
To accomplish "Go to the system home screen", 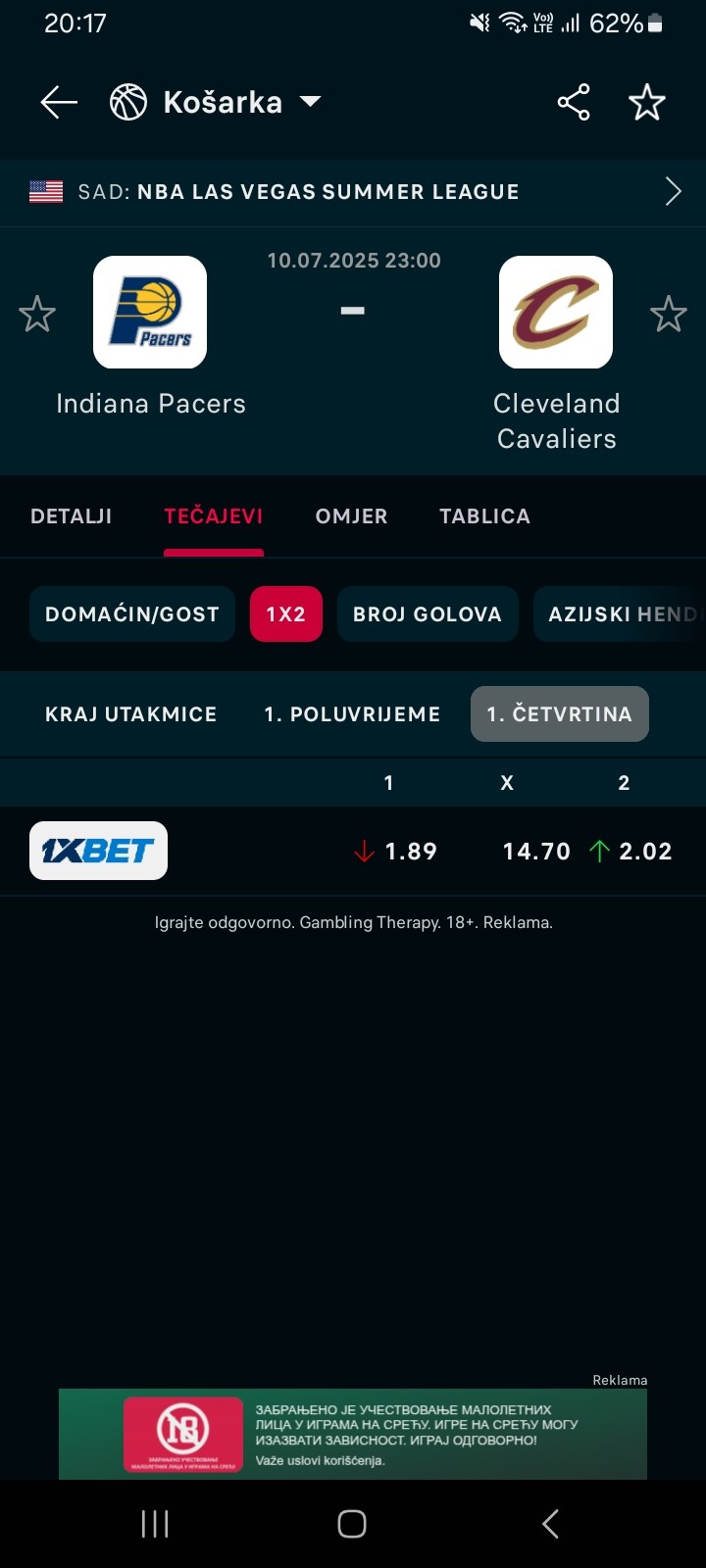I will point(352,1524).
